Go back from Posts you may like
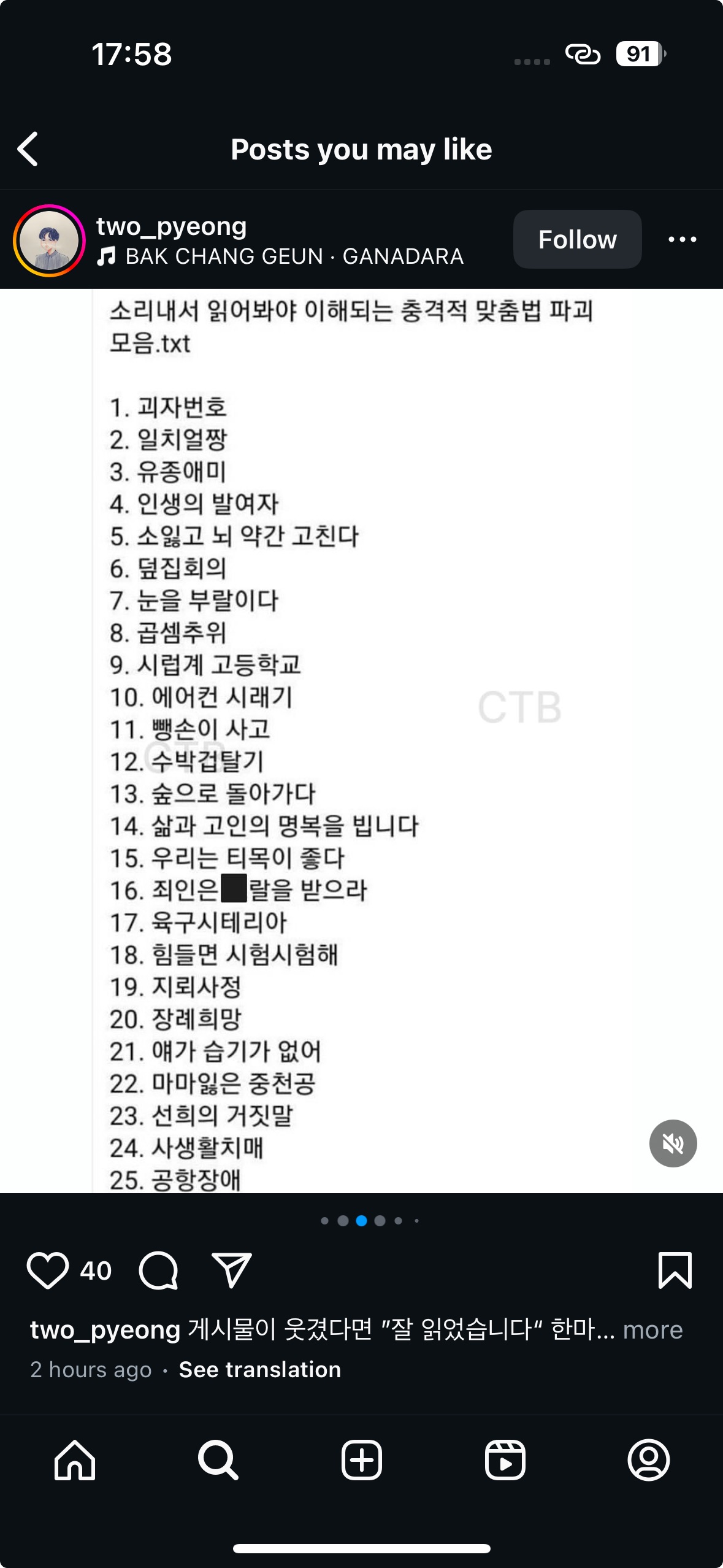This screenshot has width=723, height=1568. tap(28, 149)
